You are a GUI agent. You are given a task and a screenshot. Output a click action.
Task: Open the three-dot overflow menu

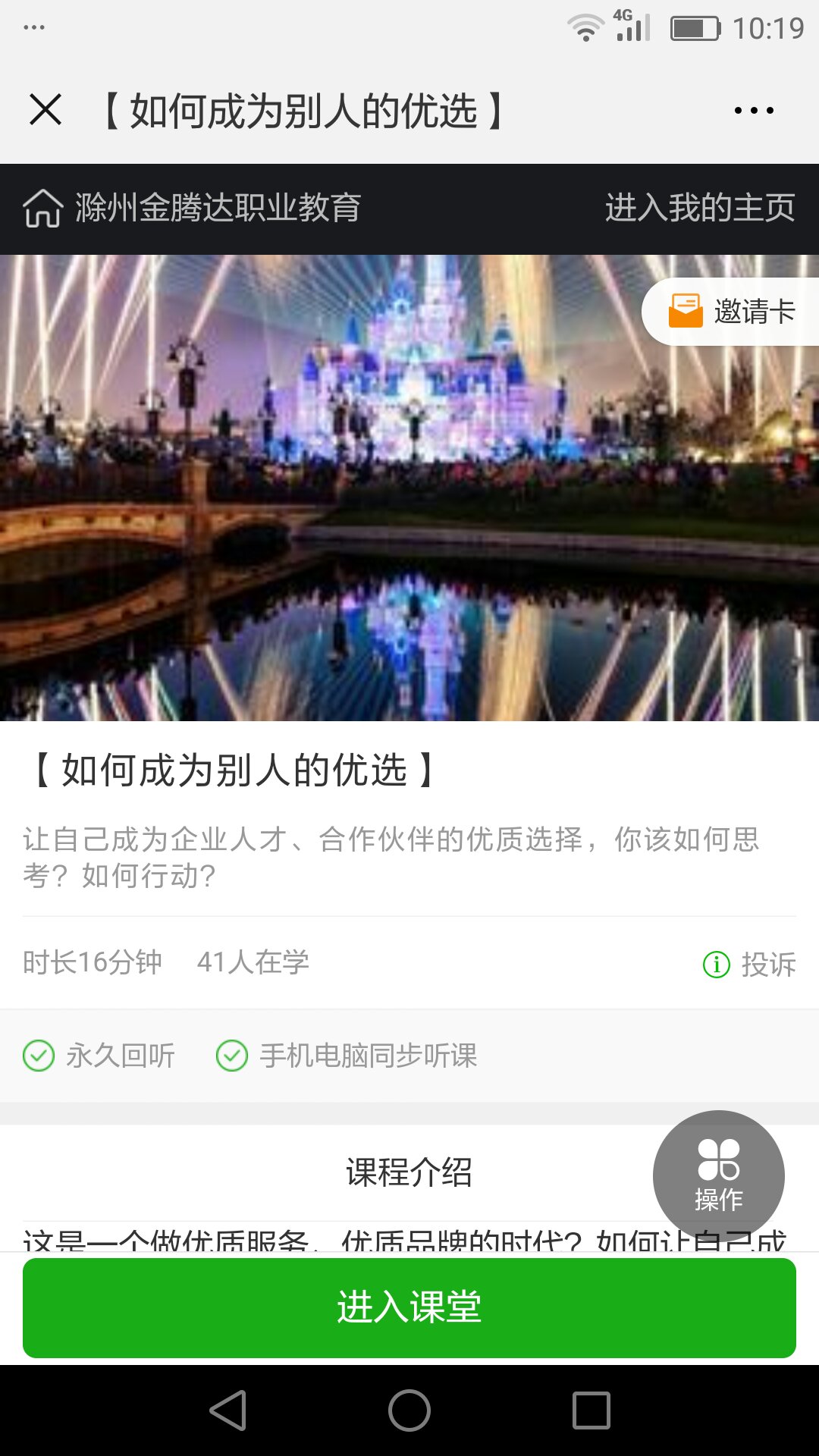[x=754, y=111]
